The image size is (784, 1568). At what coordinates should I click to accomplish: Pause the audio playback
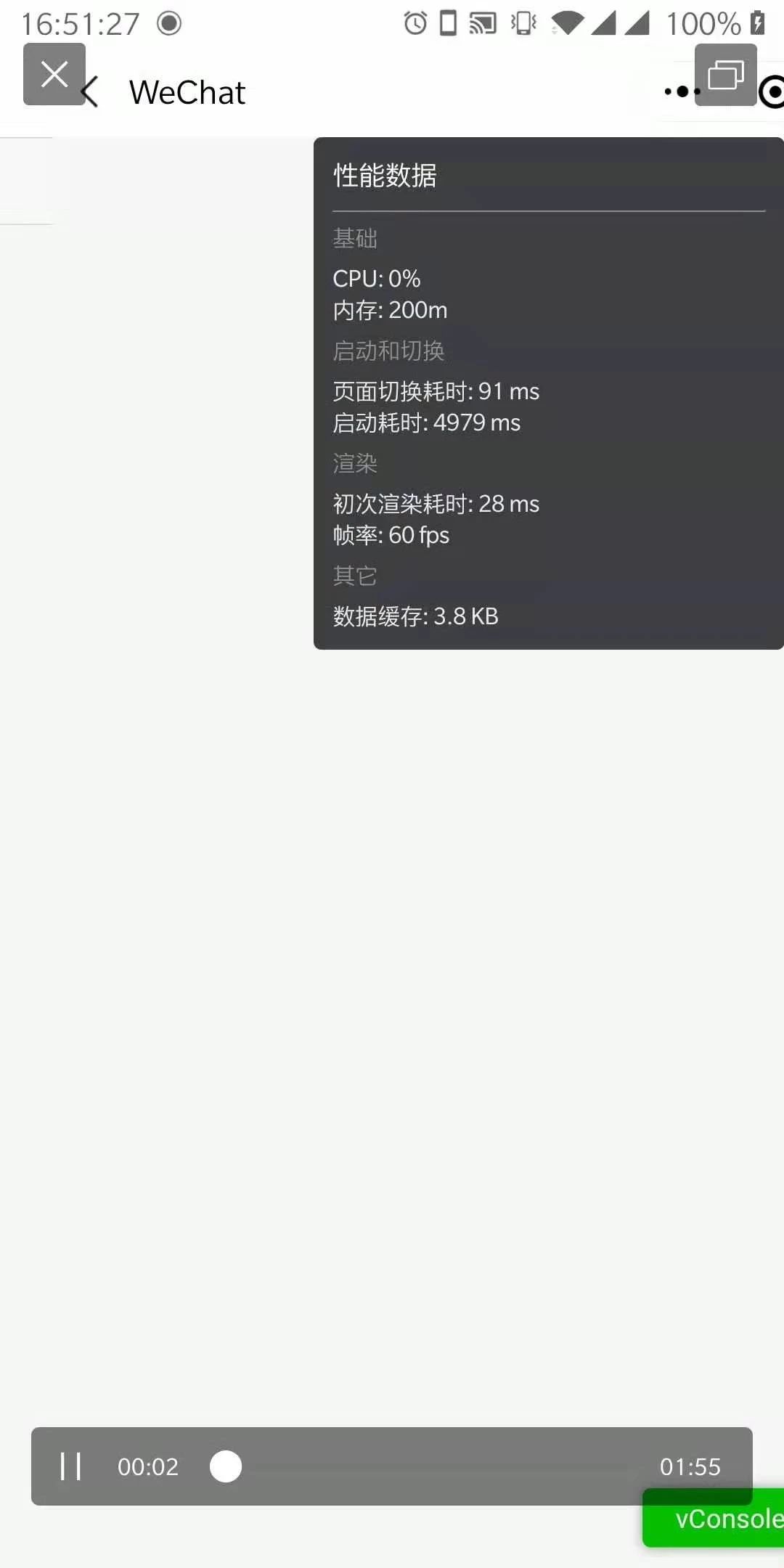tap(70, 1466)
